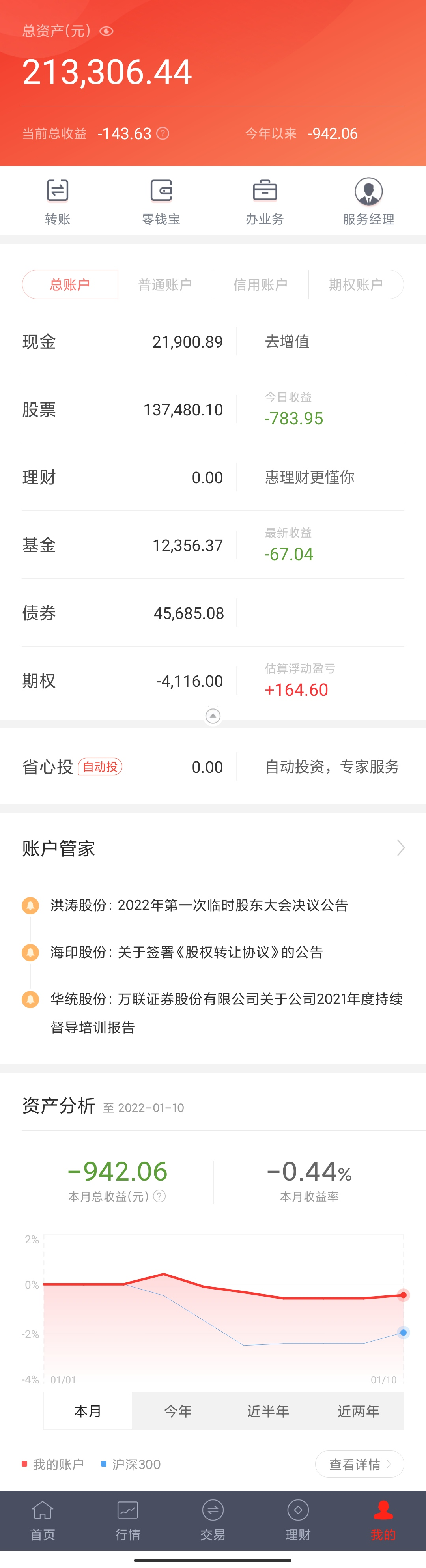Open 零钱宝 wallet

(161, 202)
